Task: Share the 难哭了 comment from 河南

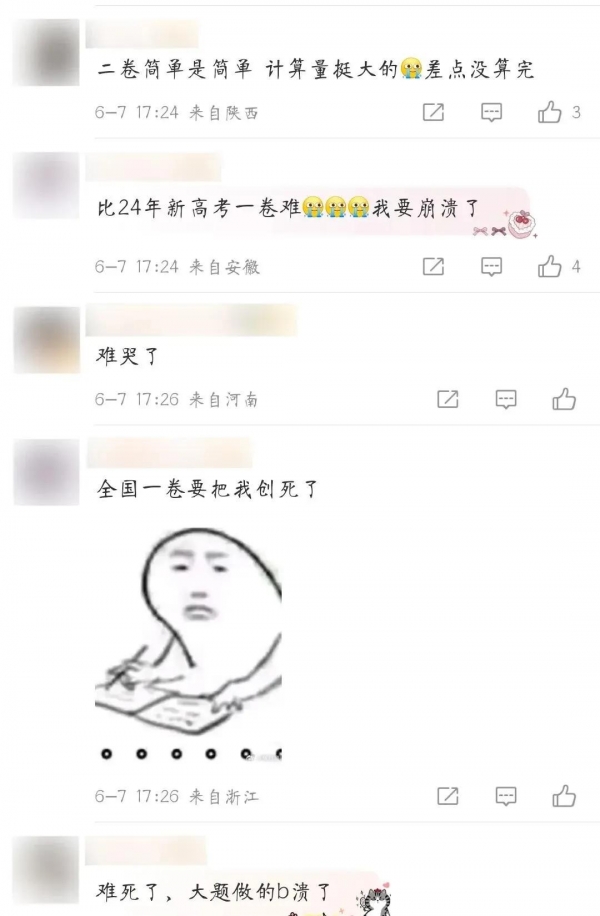Action: point(448,399)
